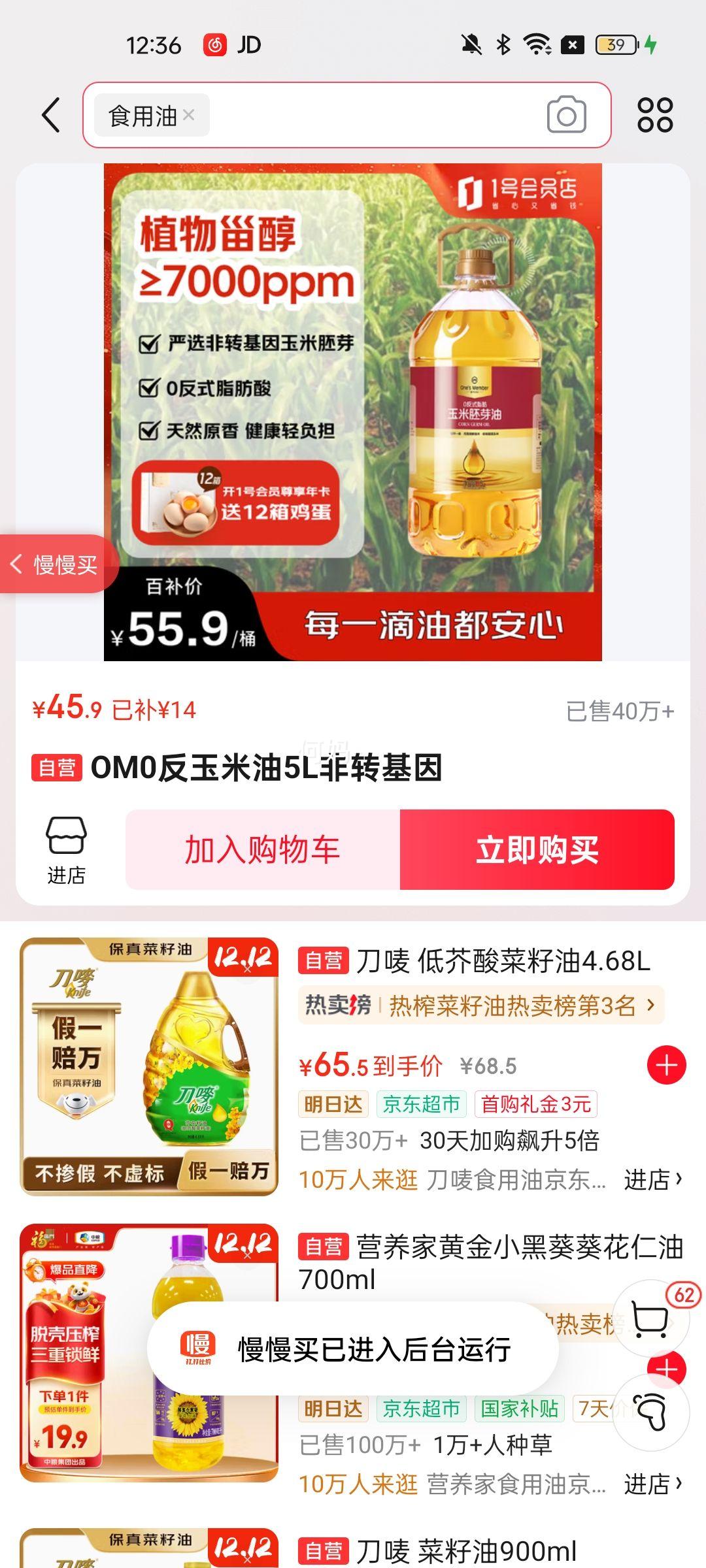The height and width of the screenshot is (1568, 706).
Task: Open 刀唛 低芥酸菜籽油4.68L product
Action: click(502, 961)
